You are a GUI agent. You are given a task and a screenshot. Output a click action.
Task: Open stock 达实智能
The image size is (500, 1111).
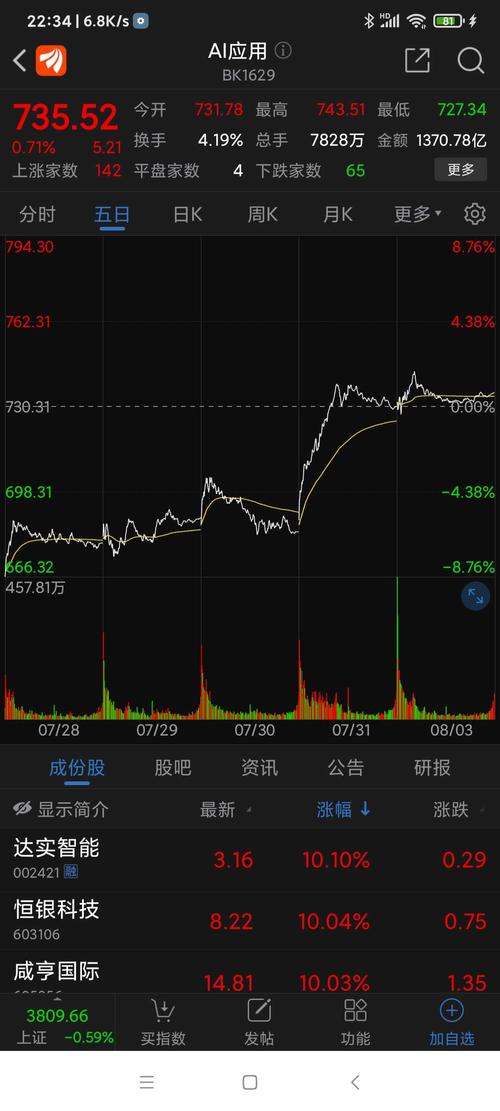[250, 859]
